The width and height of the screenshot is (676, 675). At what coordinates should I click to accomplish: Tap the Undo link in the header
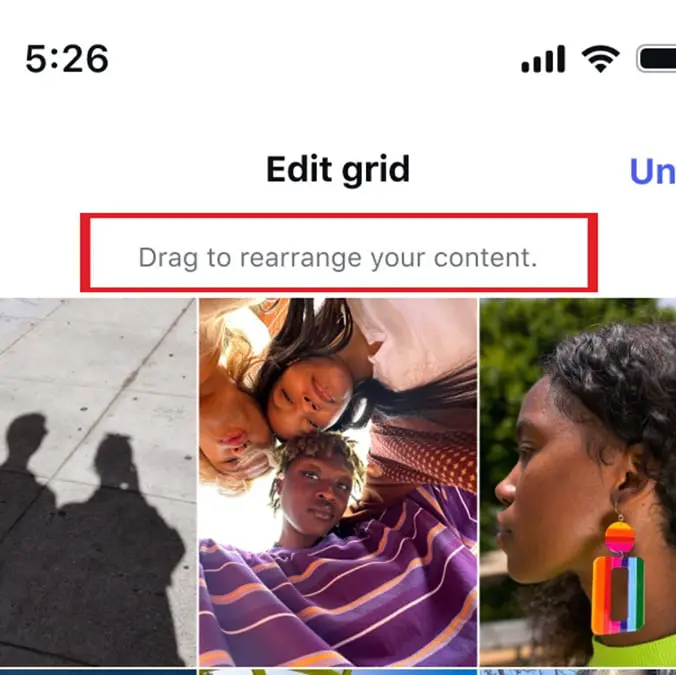[653, 172]
